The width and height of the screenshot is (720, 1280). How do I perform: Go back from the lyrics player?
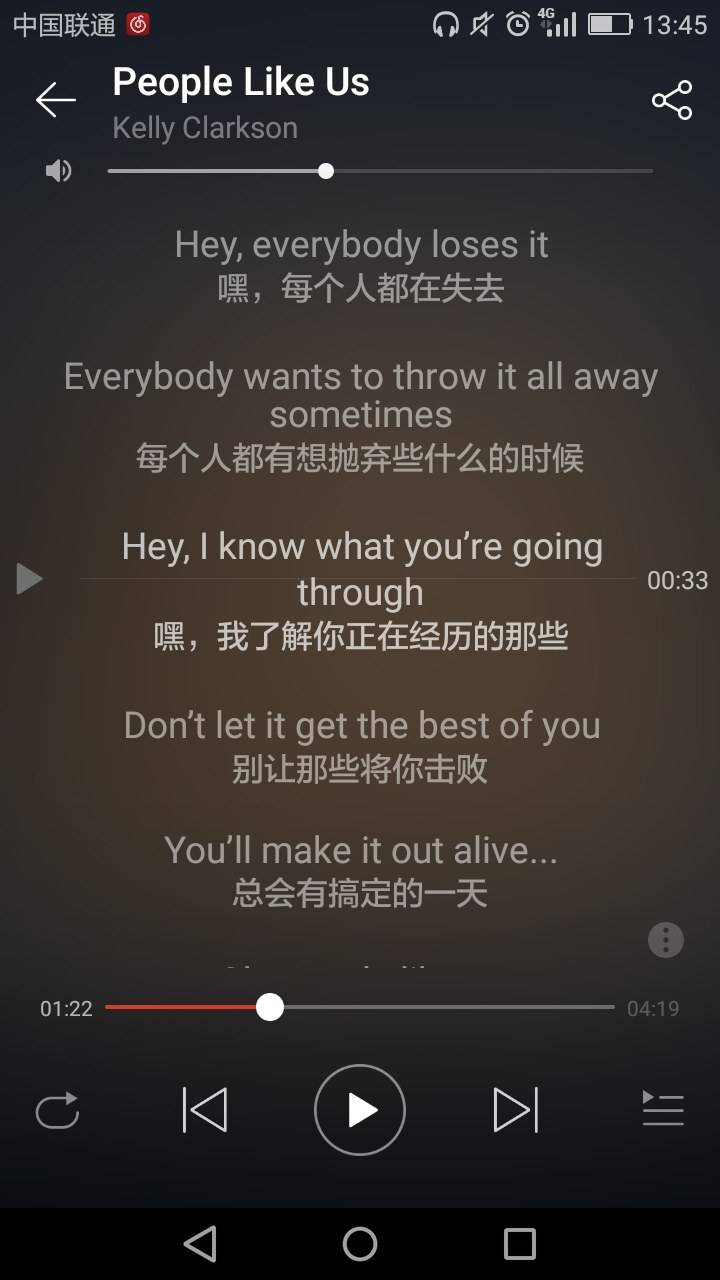56,100
